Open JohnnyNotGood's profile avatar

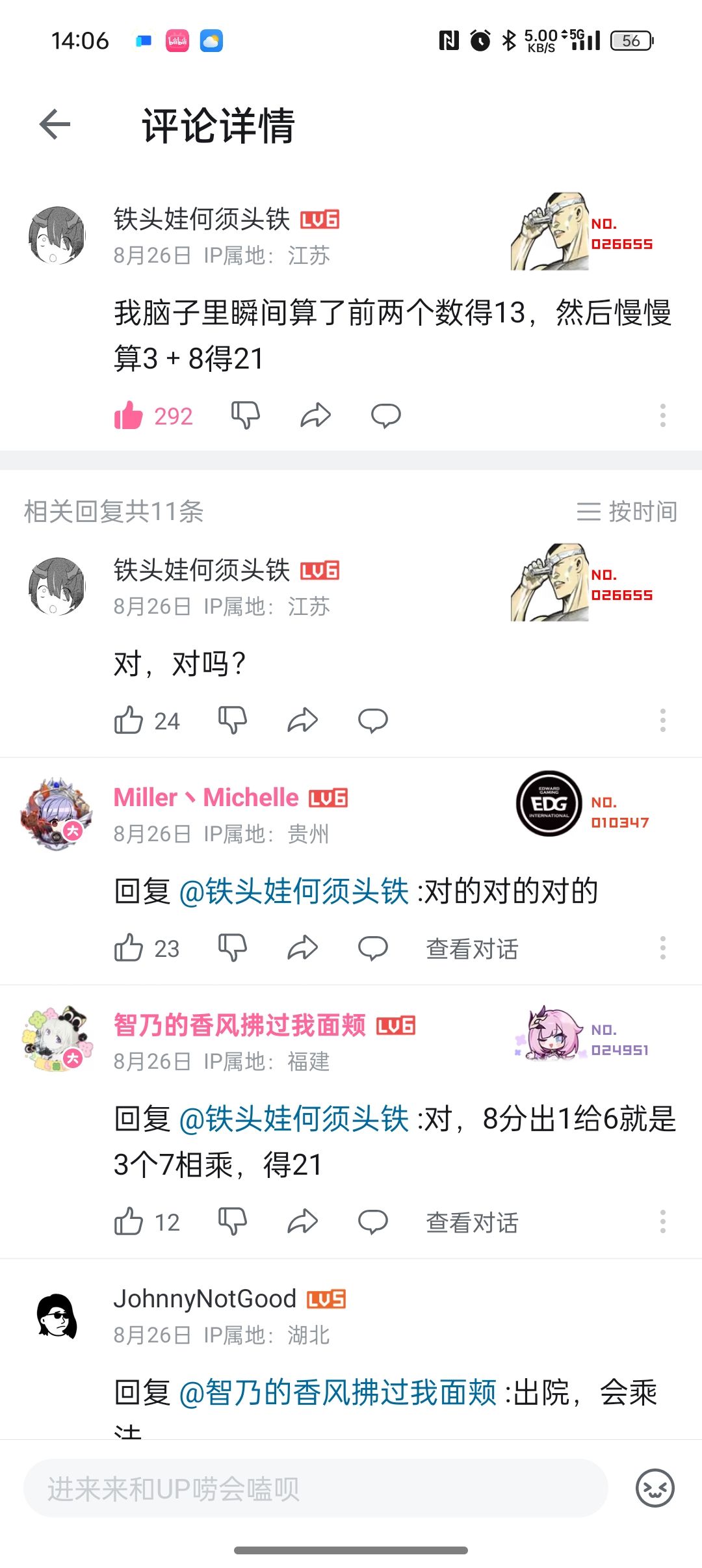(57, 1316)
